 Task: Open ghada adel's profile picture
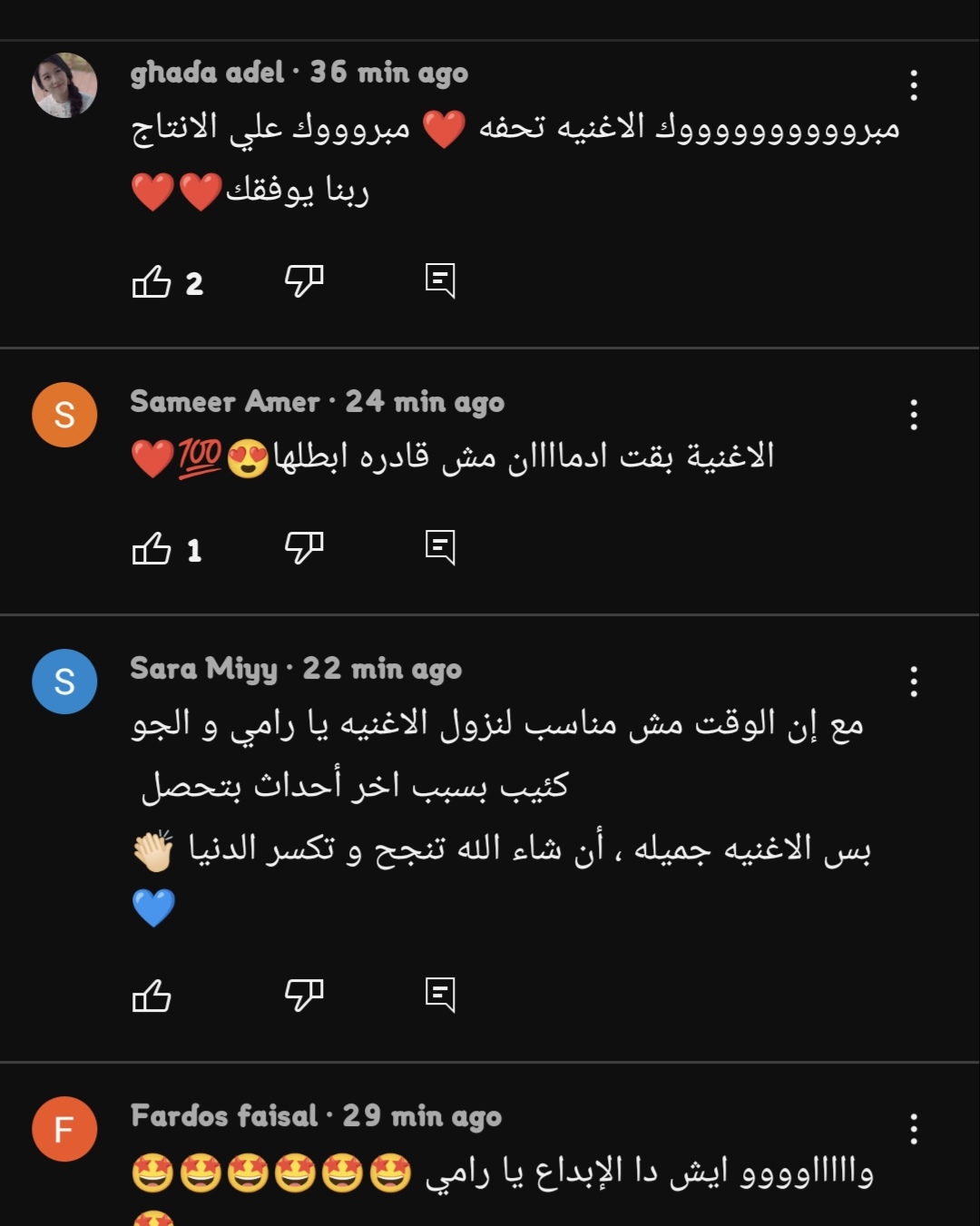[64, 85]
